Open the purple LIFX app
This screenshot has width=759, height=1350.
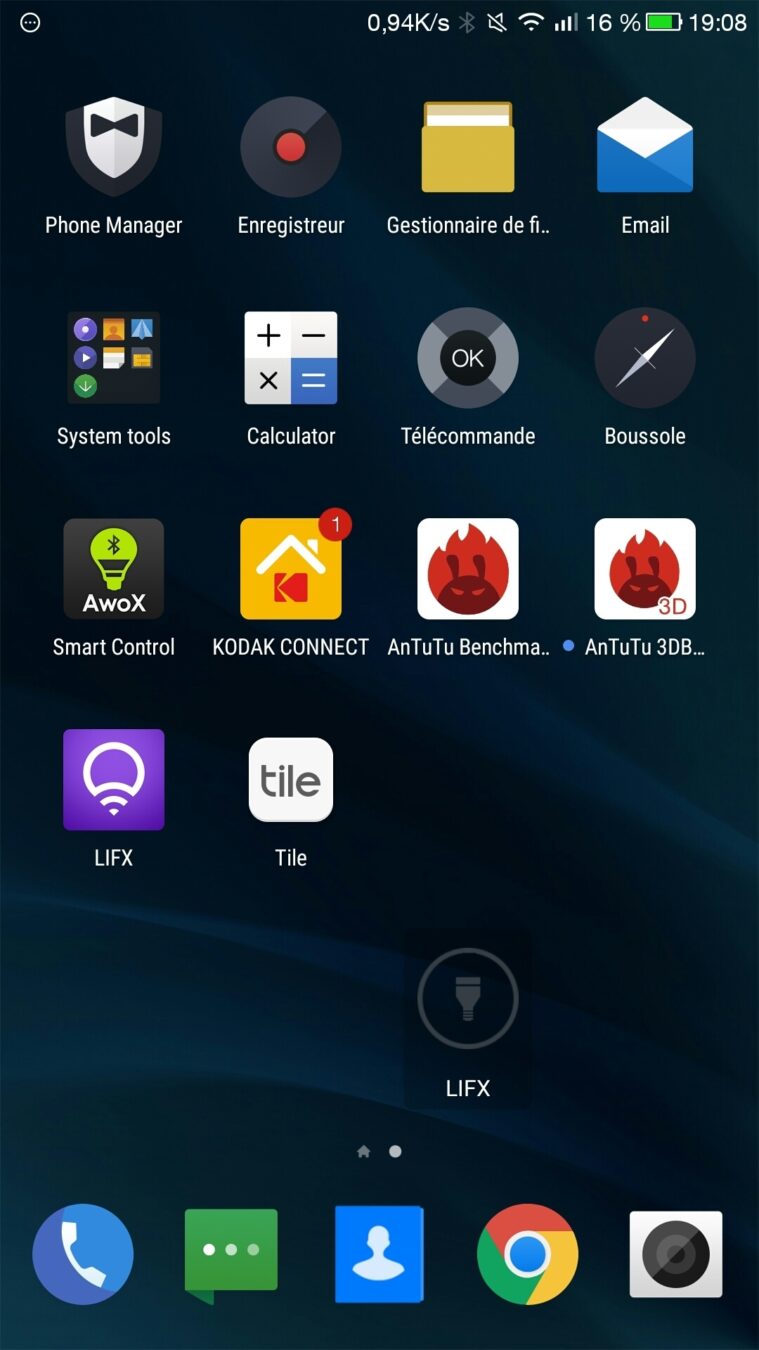[114, 780]
